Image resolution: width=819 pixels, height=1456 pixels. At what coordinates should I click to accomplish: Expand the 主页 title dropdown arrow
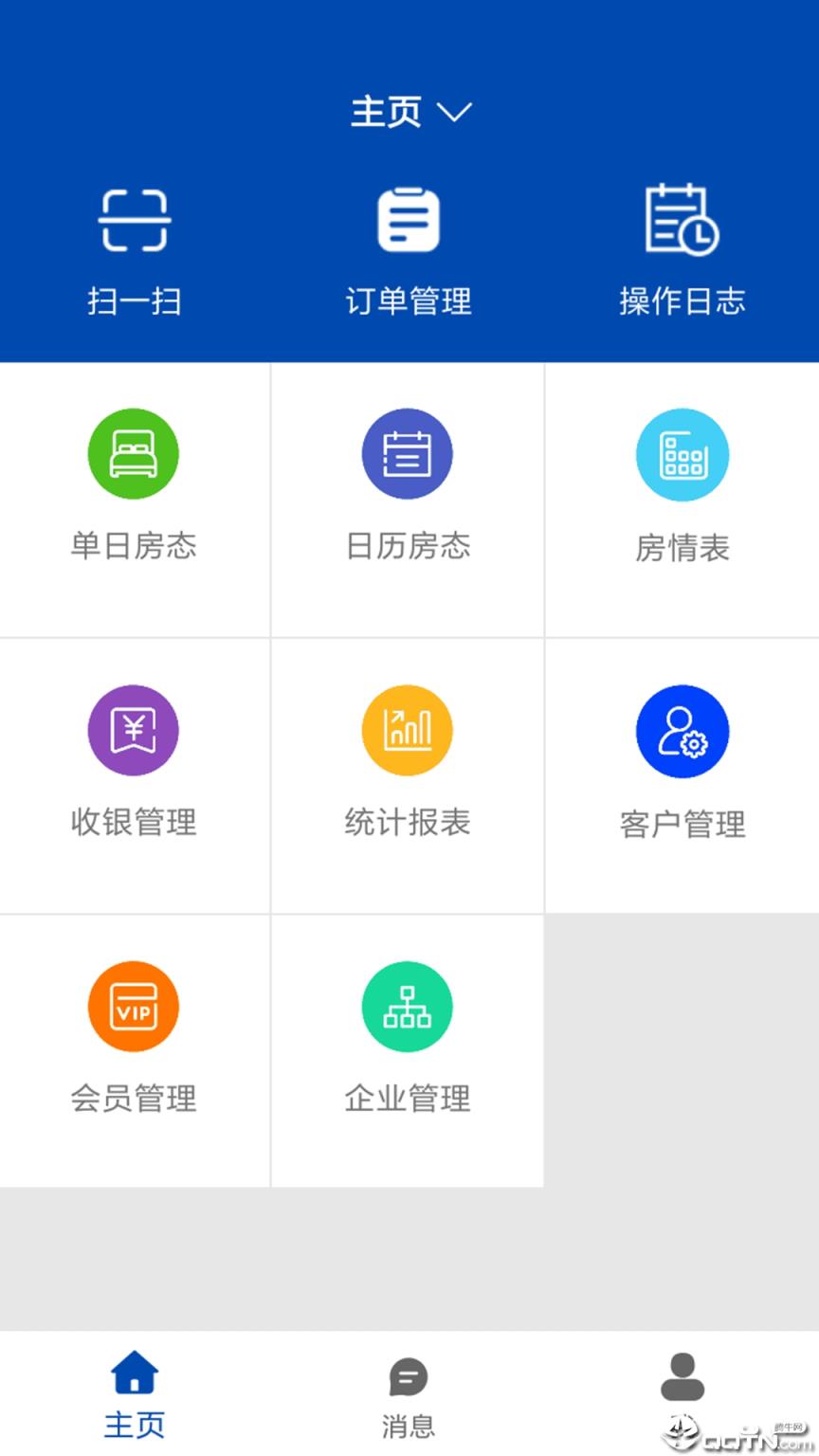tap(456, 112)
